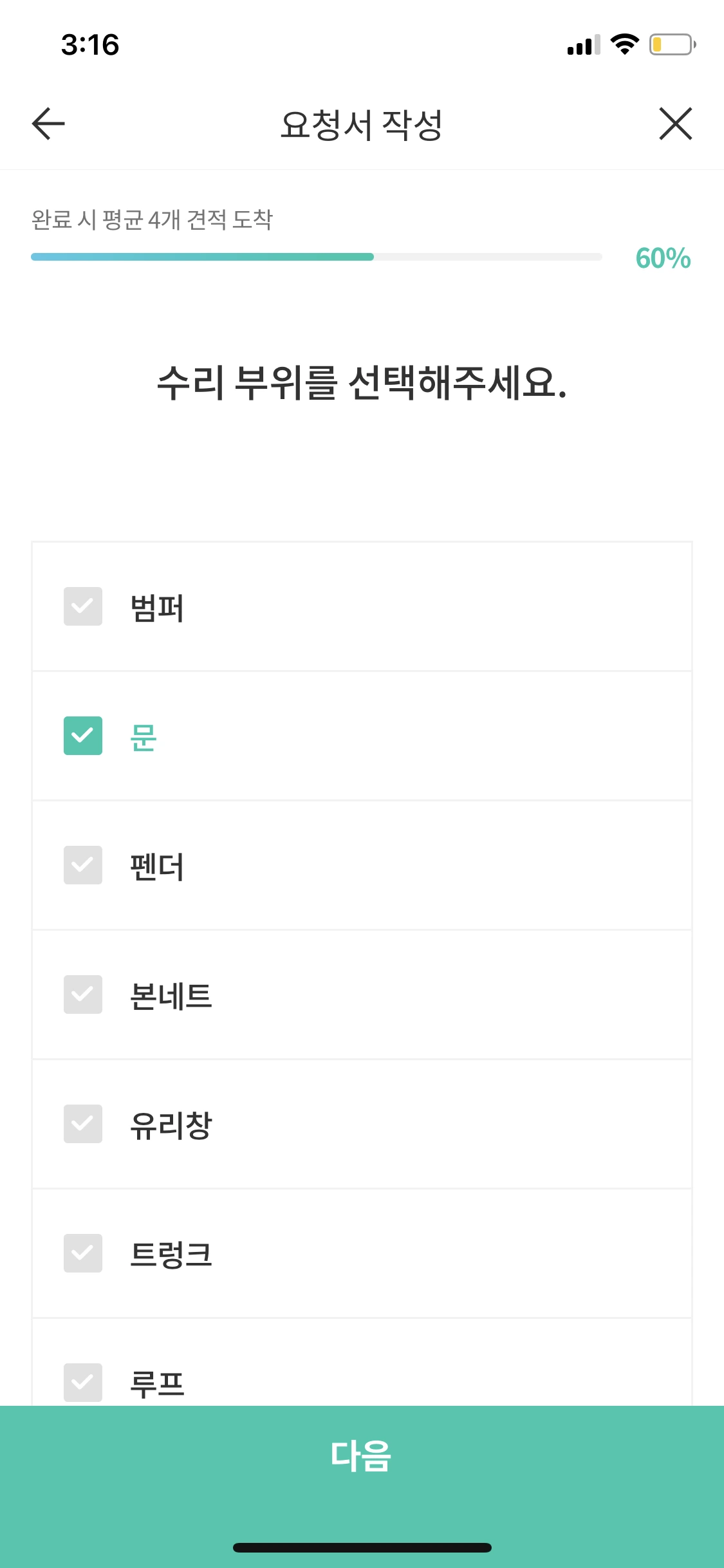Screen dimensions: 724x1568
Task: Select the 범퍼 checkbox
Action: [83, 606]
